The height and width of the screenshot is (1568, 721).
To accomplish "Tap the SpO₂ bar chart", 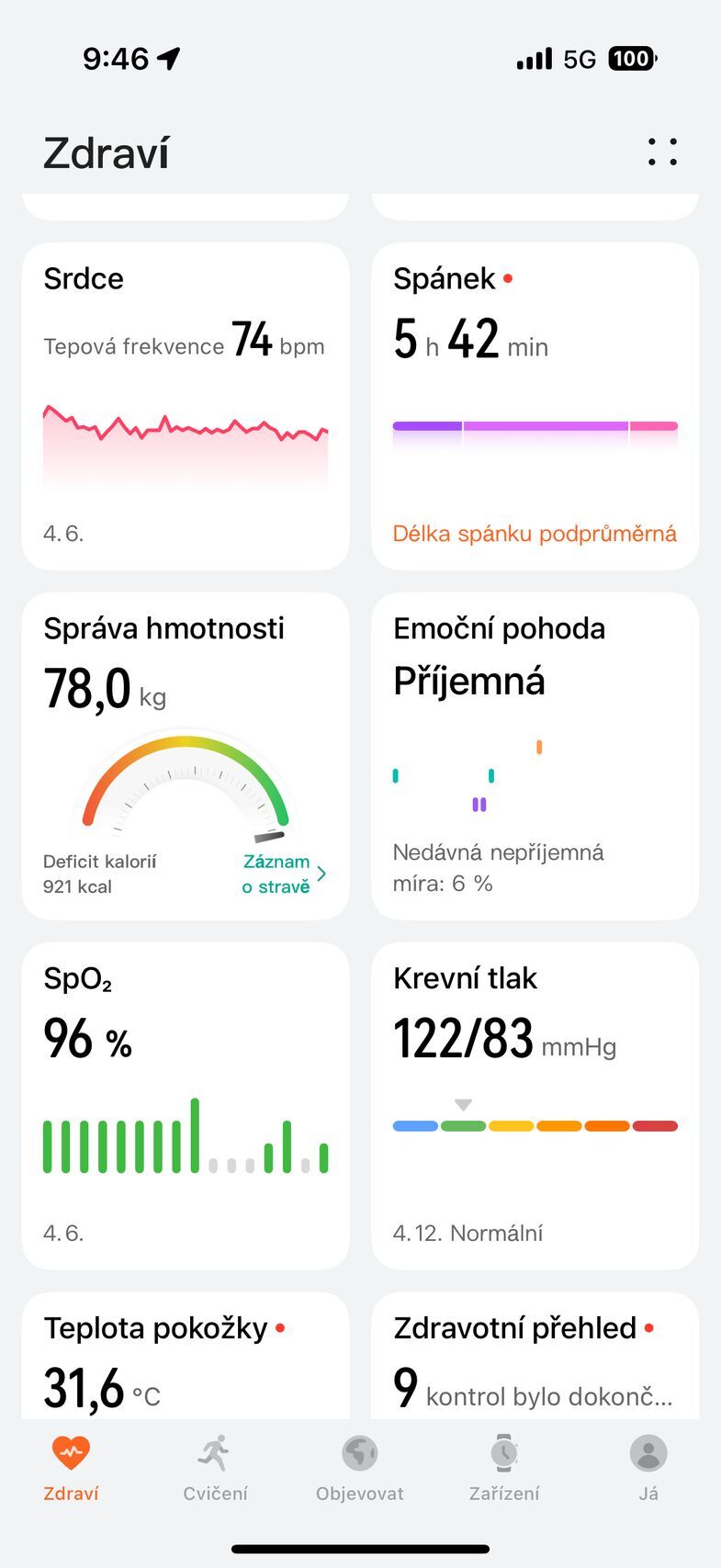I will [x=184, y=1139].
